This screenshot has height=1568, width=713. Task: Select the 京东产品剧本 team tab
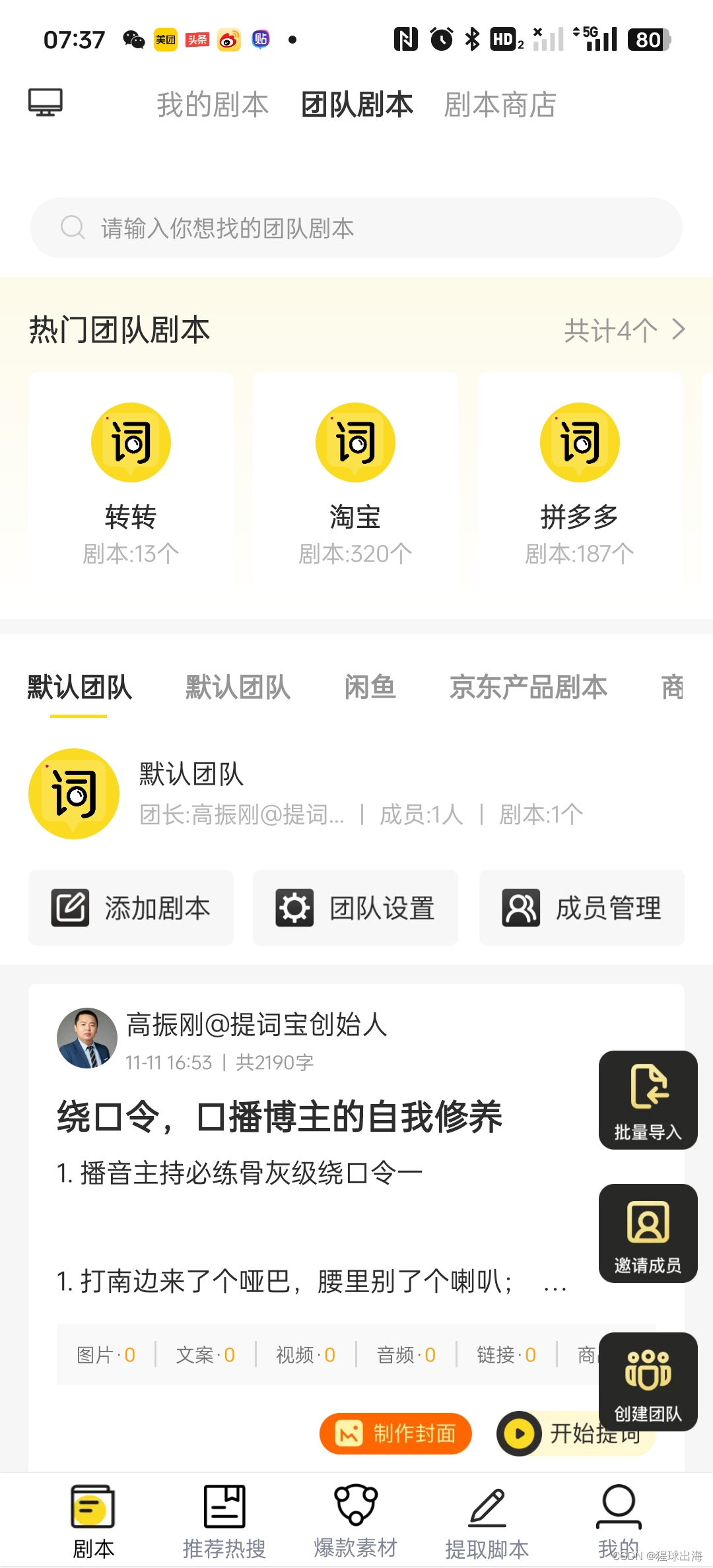(528, 688)
